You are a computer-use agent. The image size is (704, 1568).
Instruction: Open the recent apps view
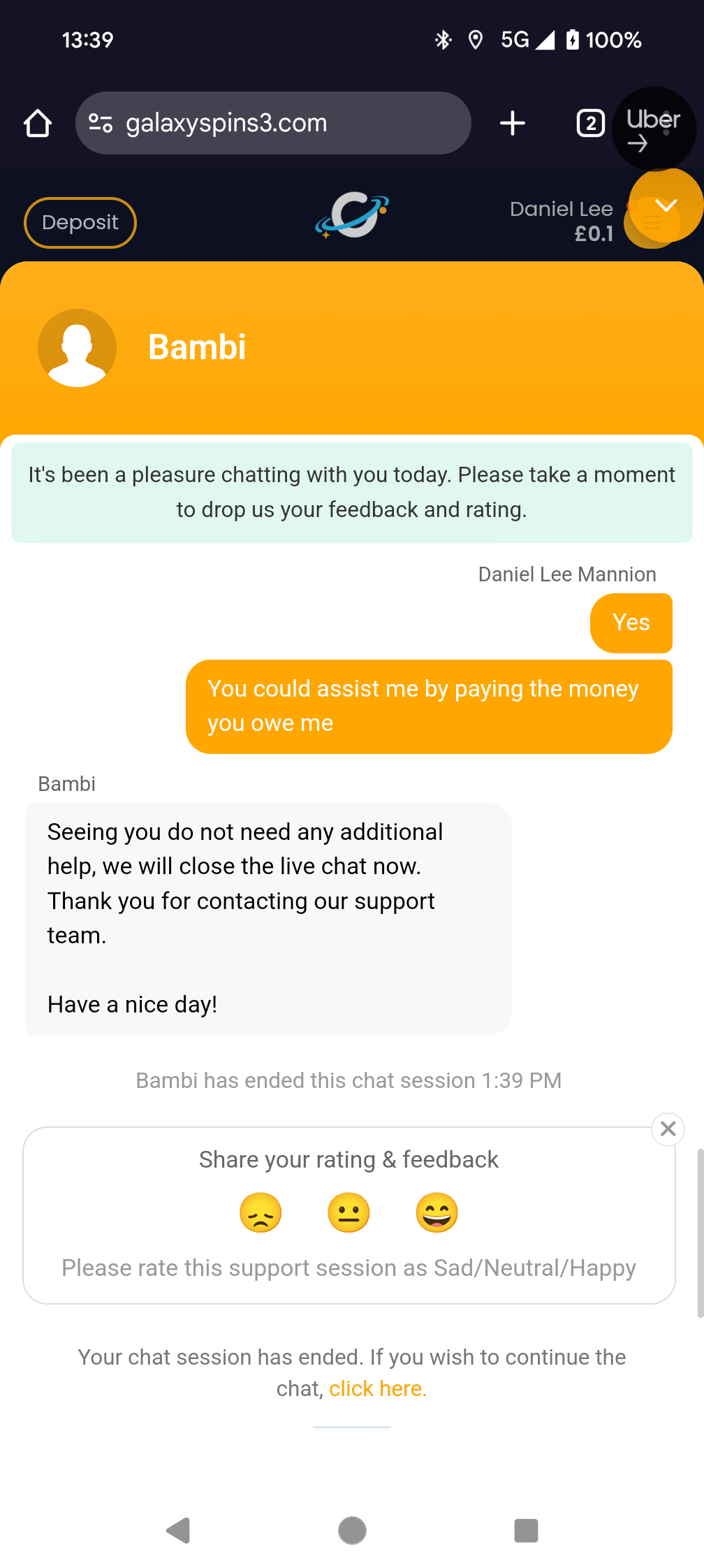pos(526,1530)
